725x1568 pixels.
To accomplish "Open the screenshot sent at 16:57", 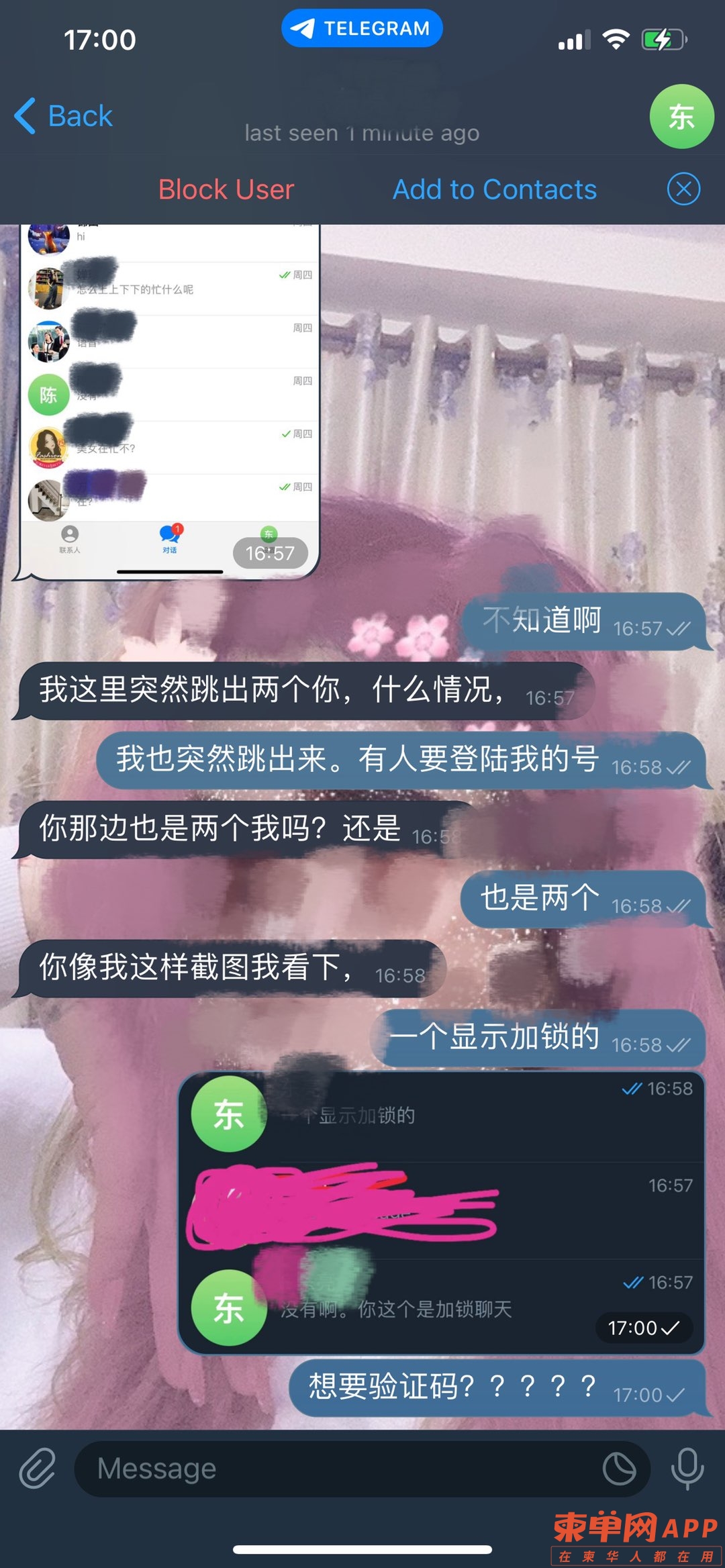I will [x=168, y=403].
